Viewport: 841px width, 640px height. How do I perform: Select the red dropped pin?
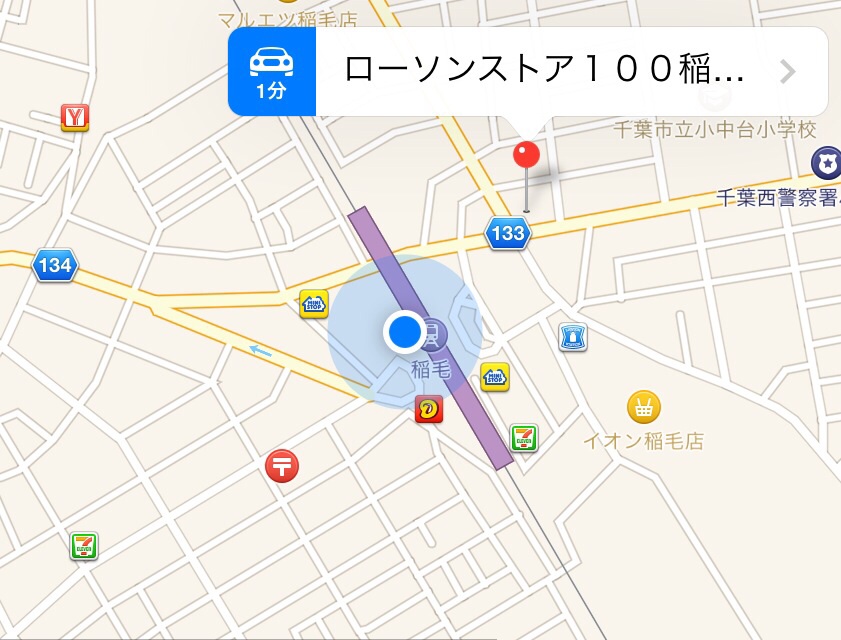pyautogui.click(x=526, y=155)
